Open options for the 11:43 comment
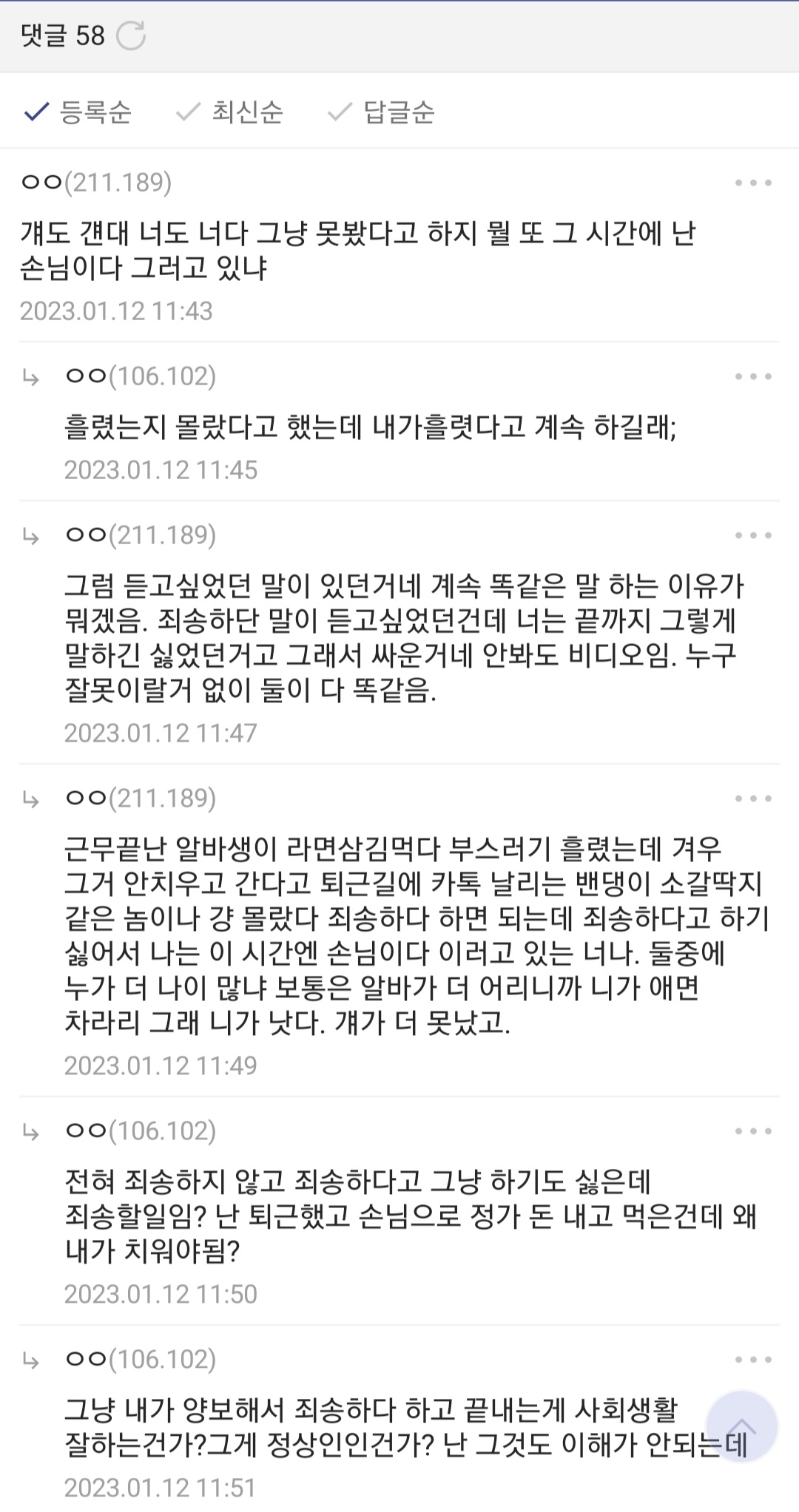The image size is (799, 1512). (753, 183)
